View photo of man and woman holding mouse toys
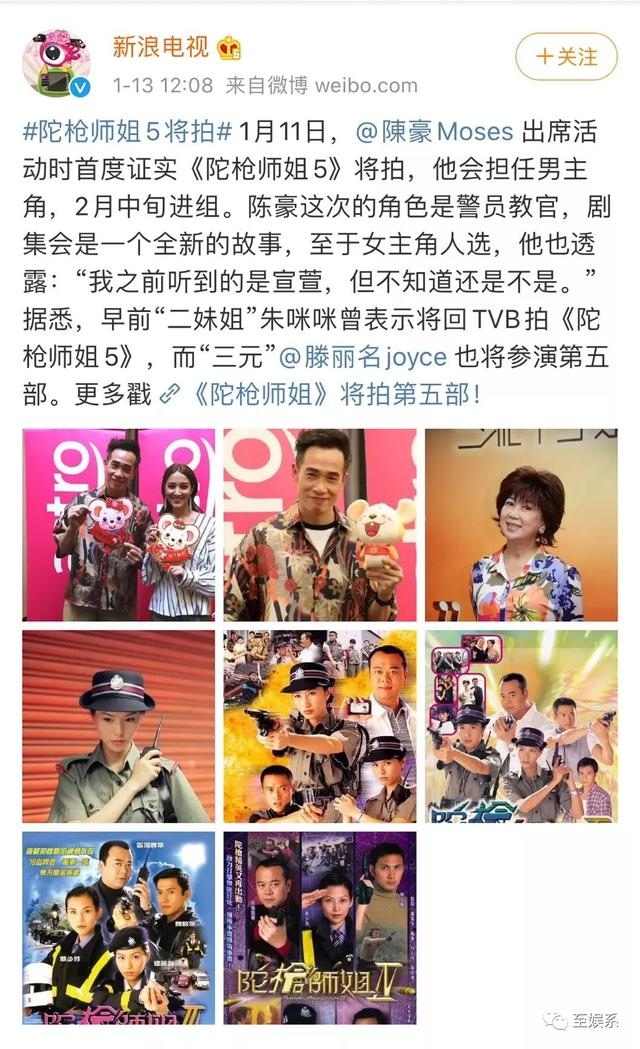This screenshot has height=1049, width=640. coord(119,525)
